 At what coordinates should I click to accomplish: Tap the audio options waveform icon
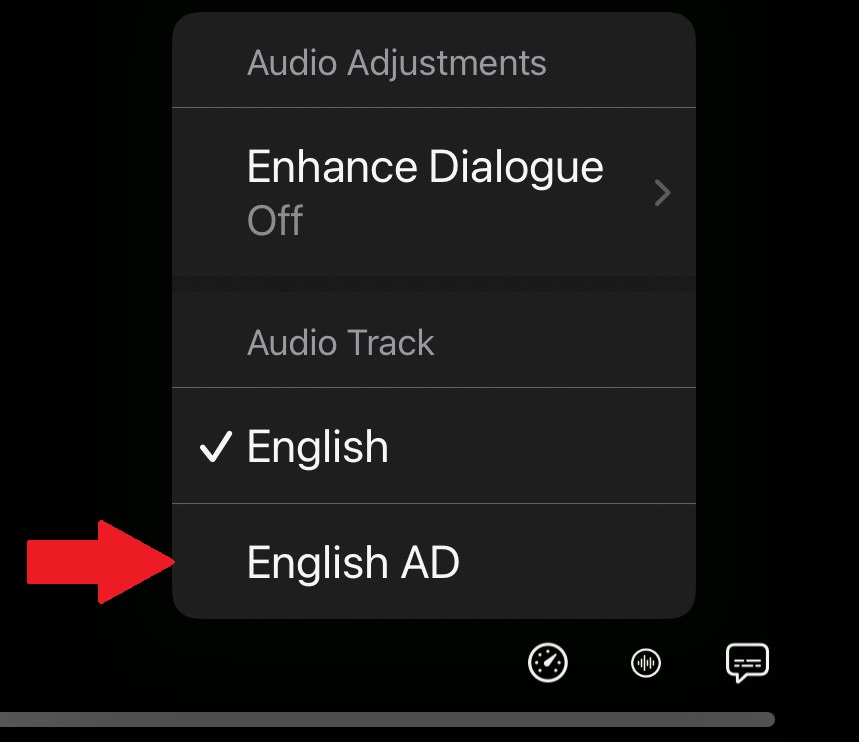646,662
